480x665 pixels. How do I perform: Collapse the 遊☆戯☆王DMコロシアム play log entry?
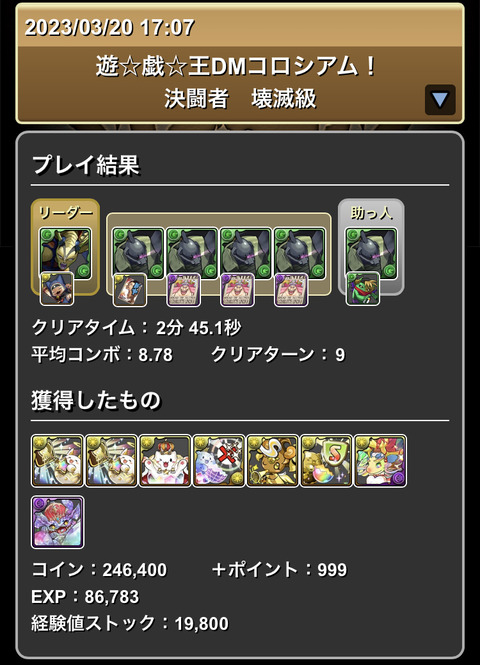[440, 100]
